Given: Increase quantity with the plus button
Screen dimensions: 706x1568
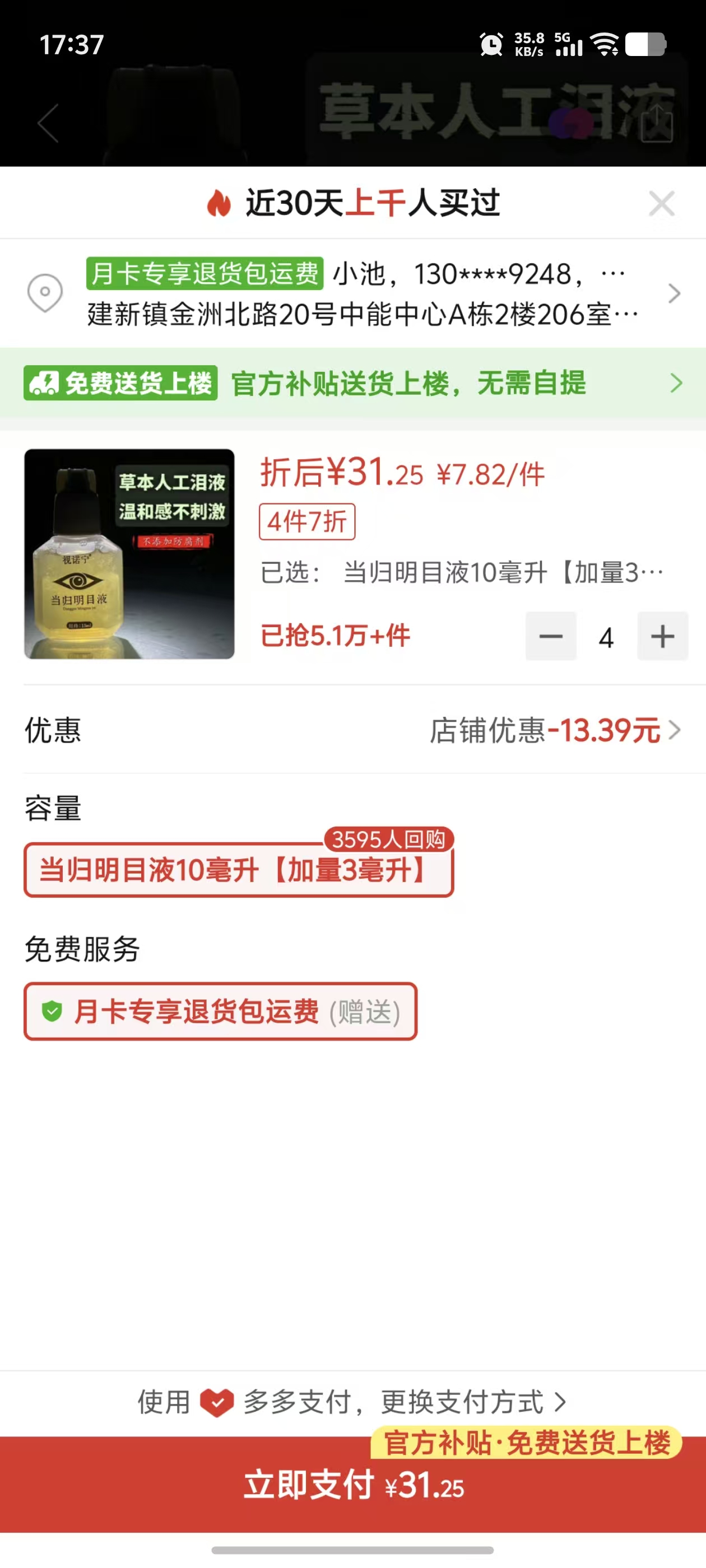Looking at the screenshot, I should [x=662, y=637].
